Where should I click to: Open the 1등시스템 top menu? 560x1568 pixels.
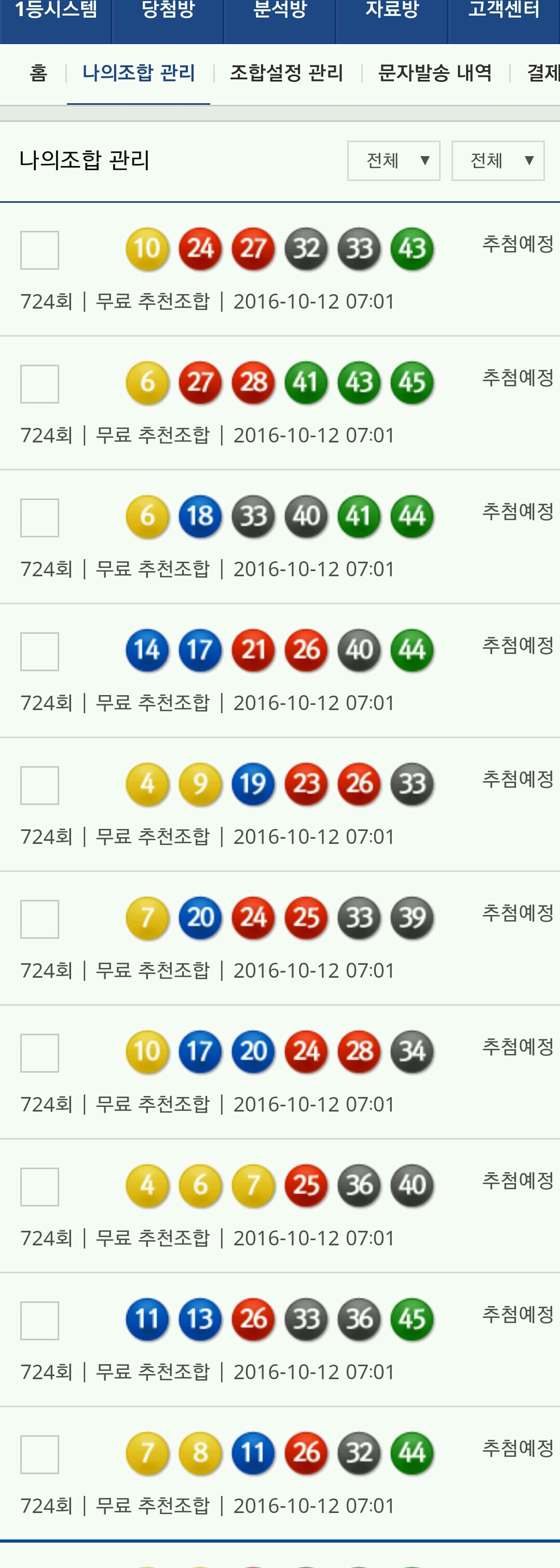pos(56,11)
